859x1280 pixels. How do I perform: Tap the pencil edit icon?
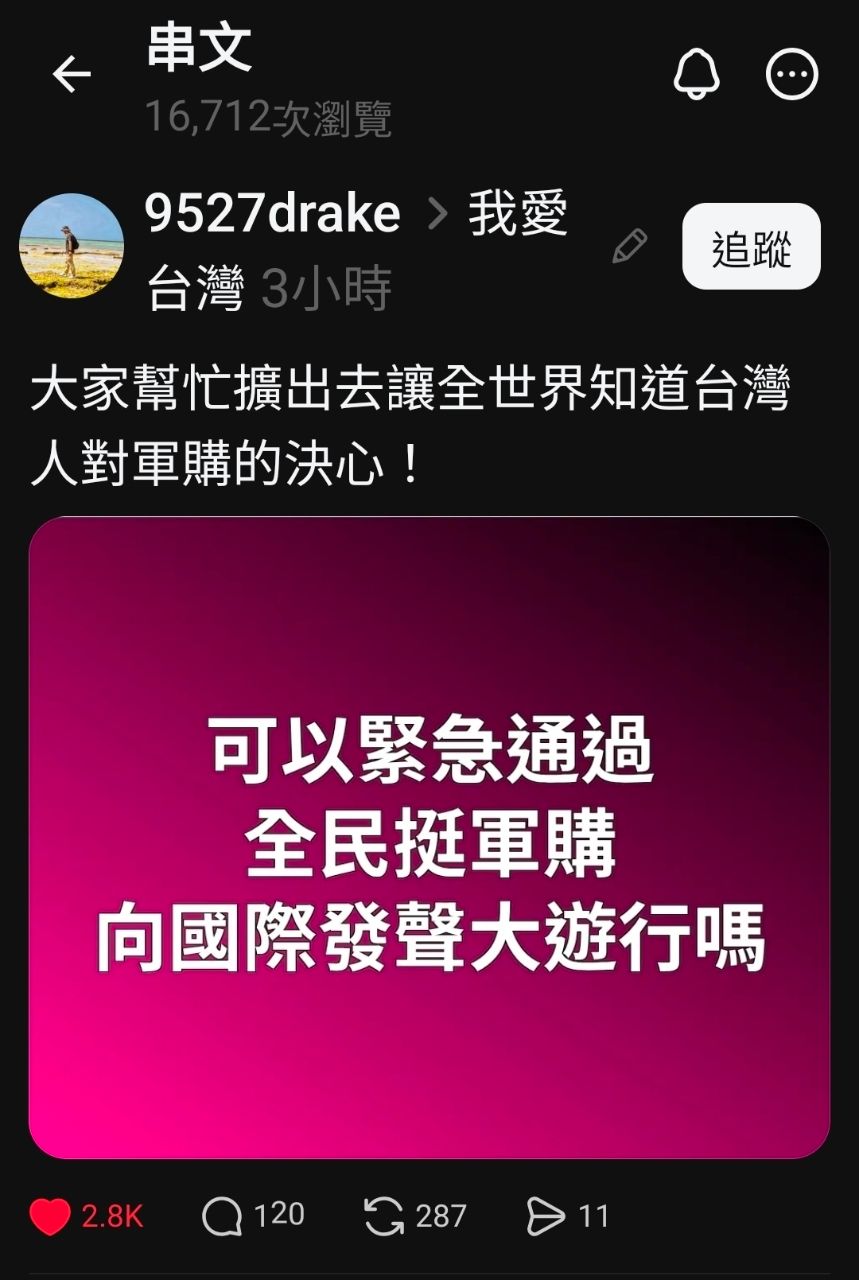click(629, 246)
